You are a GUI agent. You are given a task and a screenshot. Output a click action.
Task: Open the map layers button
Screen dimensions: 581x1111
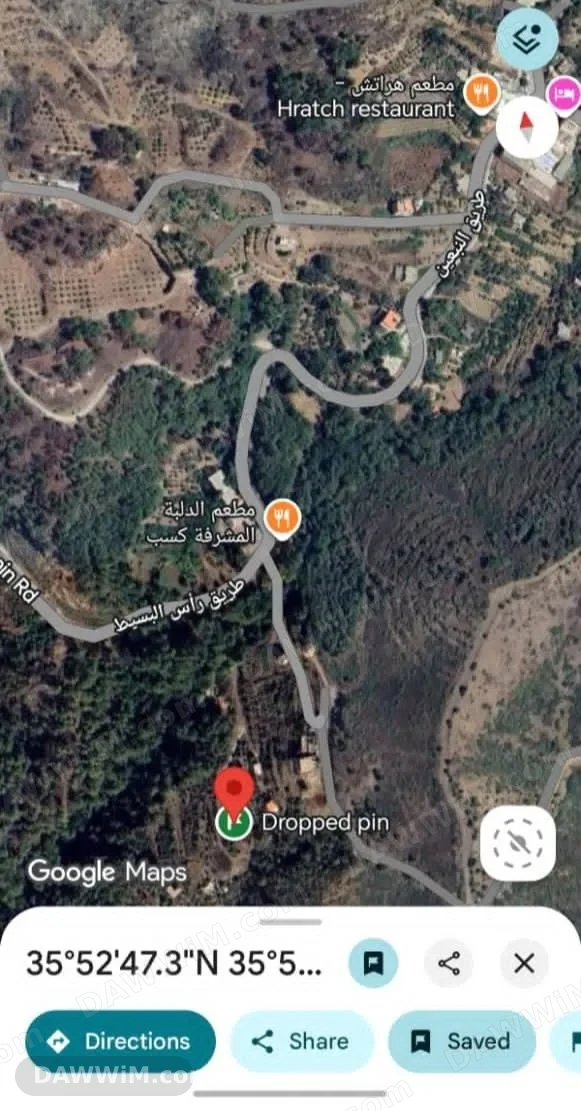(527, 39)
